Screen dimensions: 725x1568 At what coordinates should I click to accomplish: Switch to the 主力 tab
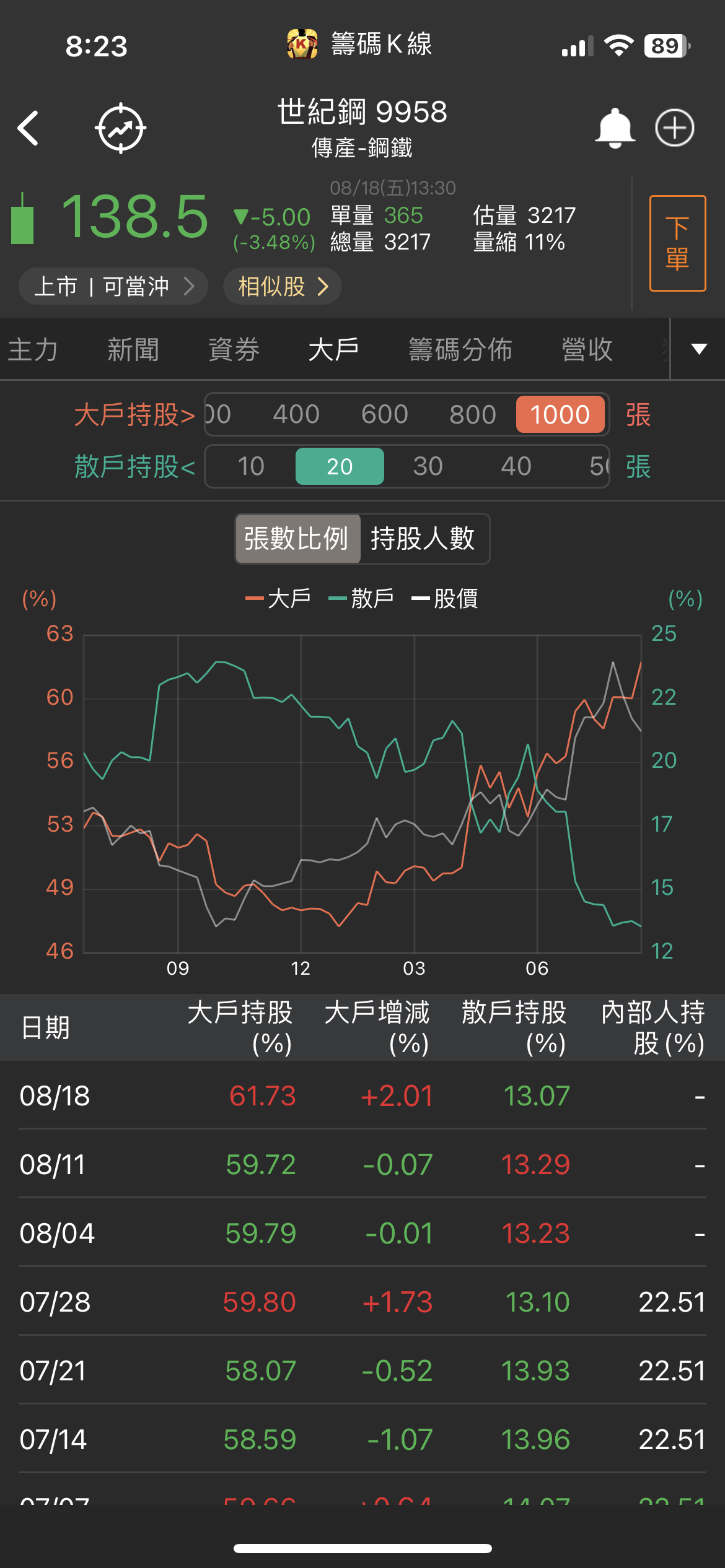[x=33, y=349]
